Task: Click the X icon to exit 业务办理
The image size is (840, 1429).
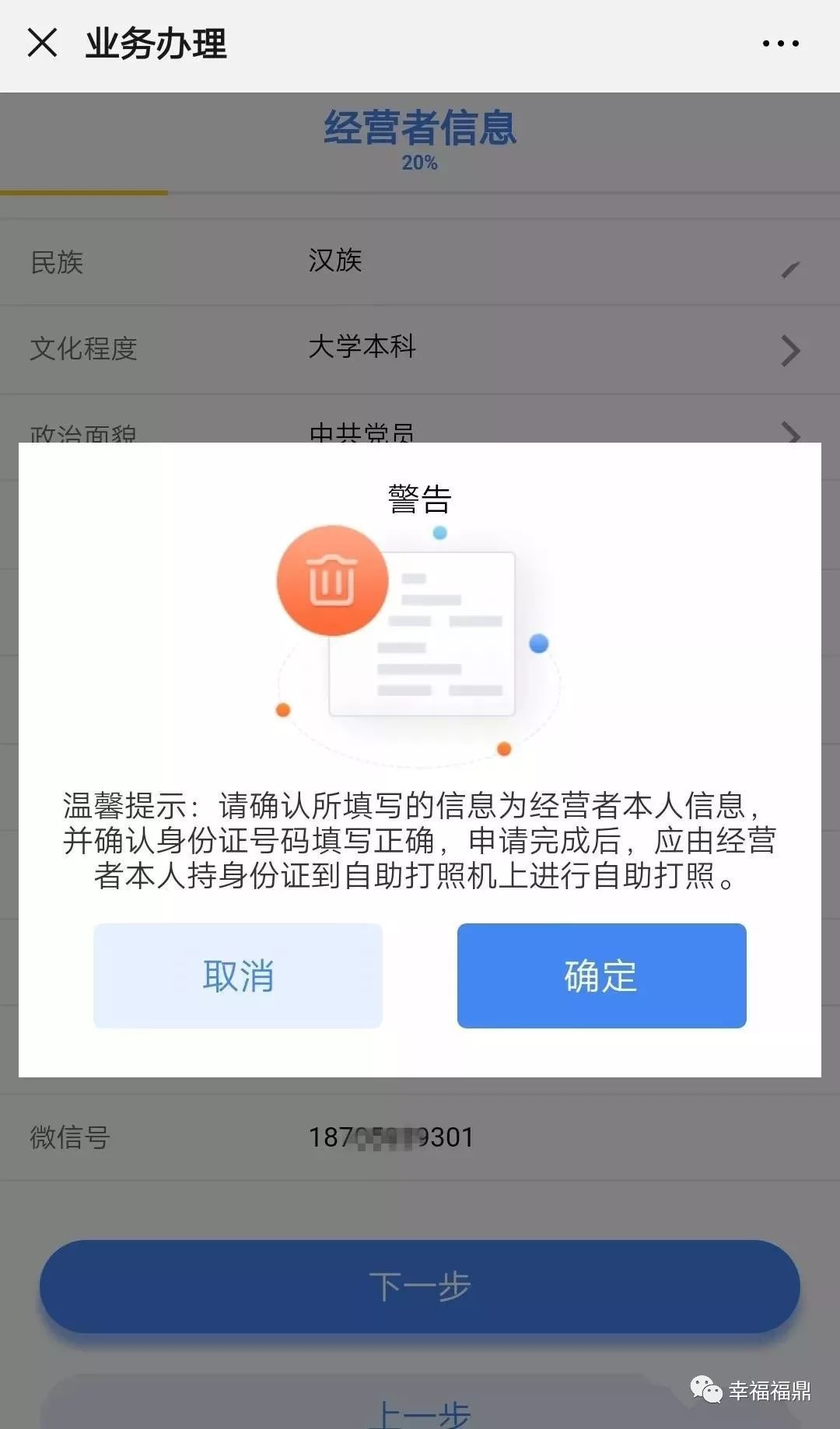Action: click(42, 44)
